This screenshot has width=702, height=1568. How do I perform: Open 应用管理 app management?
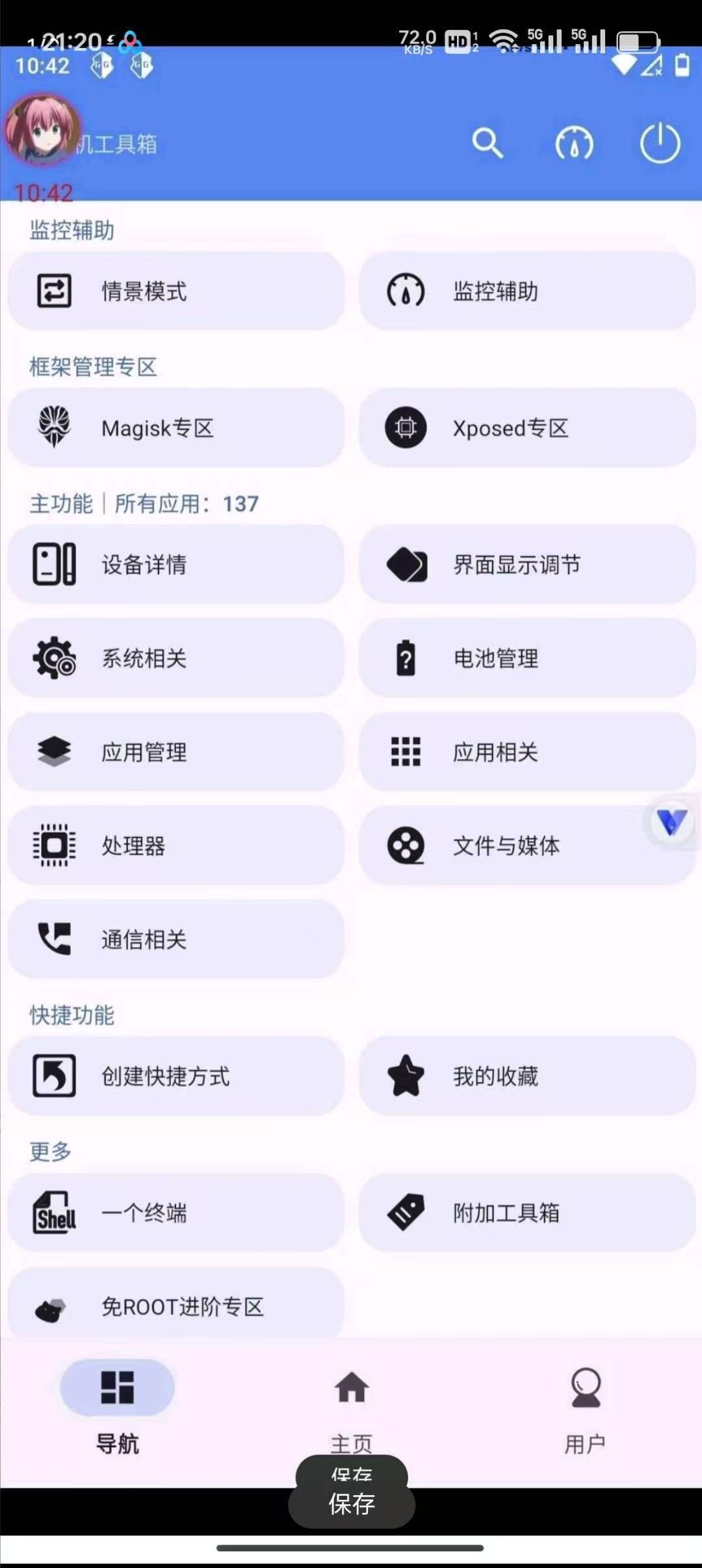coord(175,752)
